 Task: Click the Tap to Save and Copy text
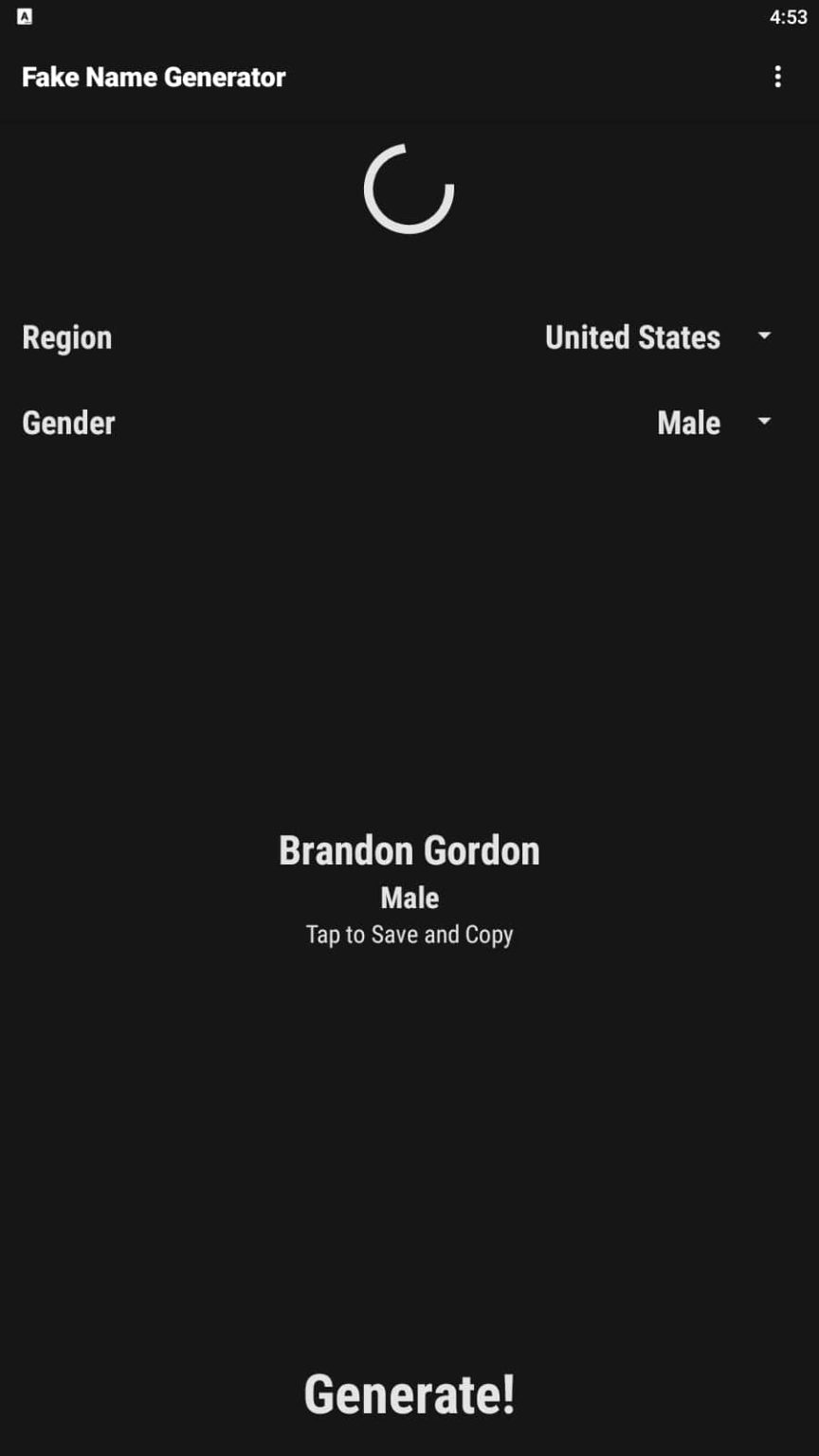[408, 934]
